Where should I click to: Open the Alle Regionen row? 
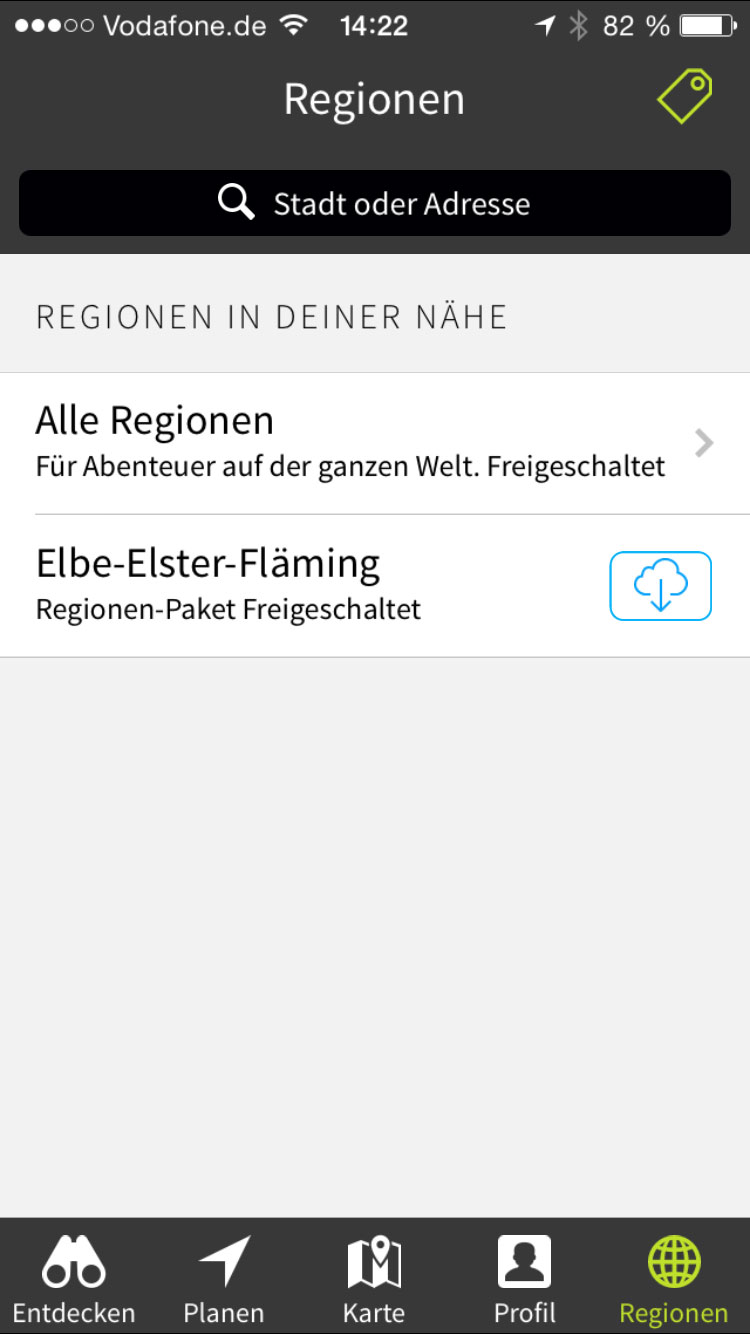click(x=375, y=443)
